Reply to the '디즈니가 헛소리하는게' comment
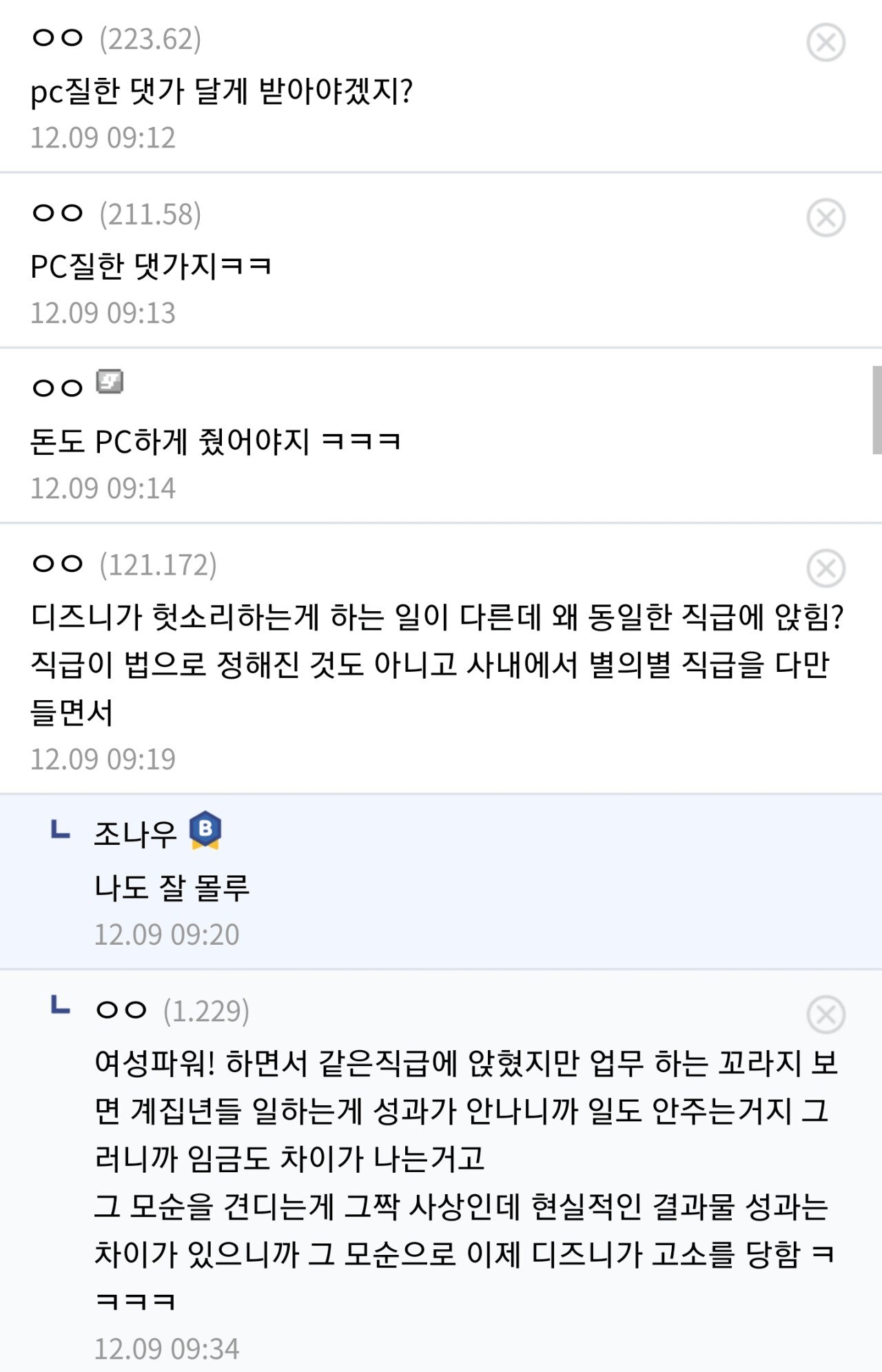This screenshot has width=882, height=1372. (x=437, y=663)
